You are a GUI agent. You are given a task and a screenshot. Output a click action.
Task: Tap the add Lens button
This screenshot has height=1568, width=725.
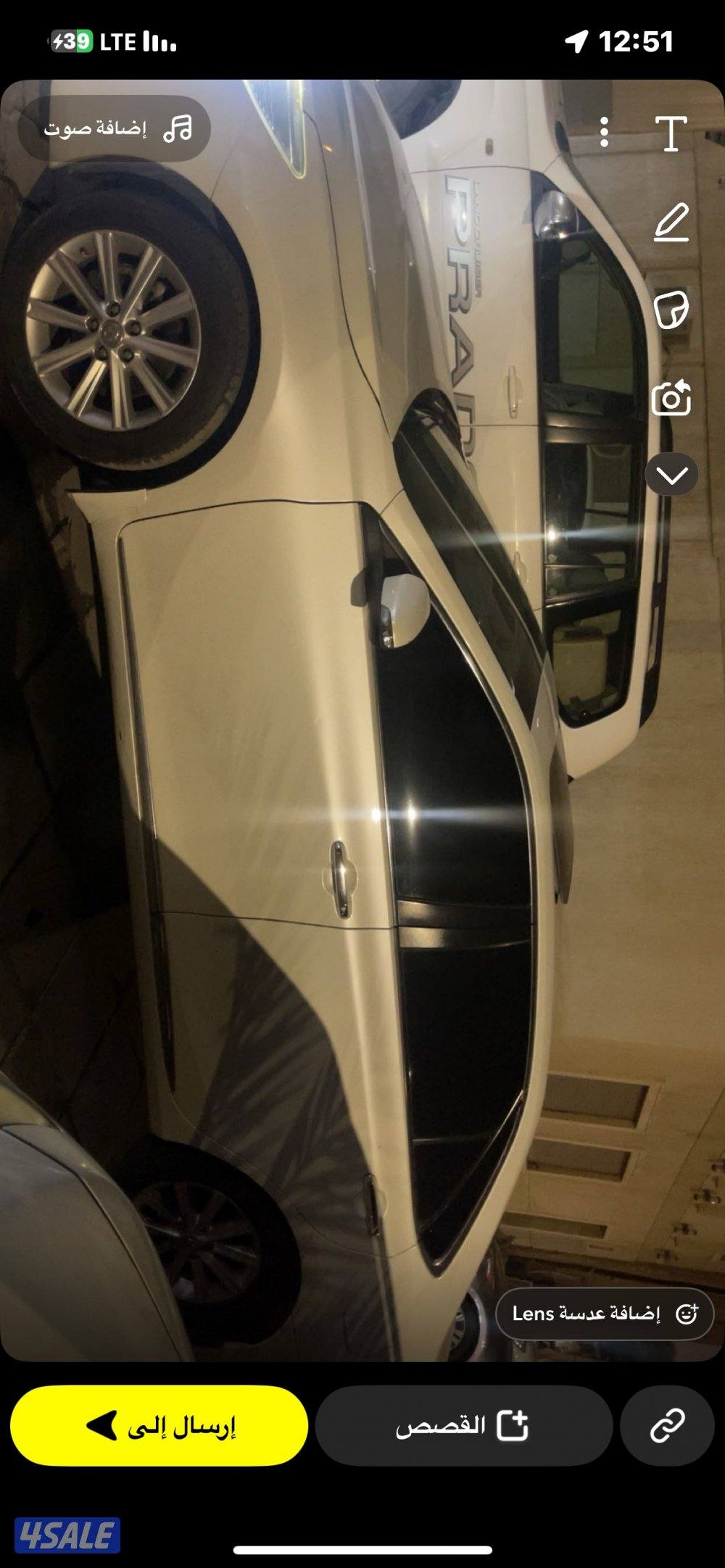coord(605,1314)
